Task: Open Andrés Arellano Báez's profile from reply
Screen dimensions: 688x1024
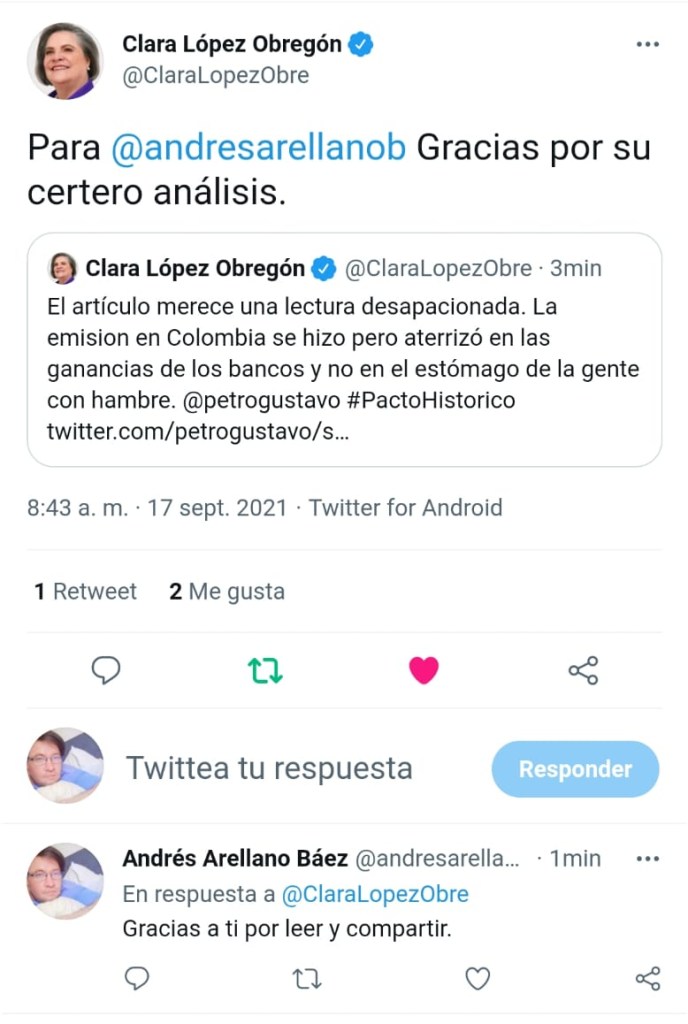Action: click(x=65, y=880)
